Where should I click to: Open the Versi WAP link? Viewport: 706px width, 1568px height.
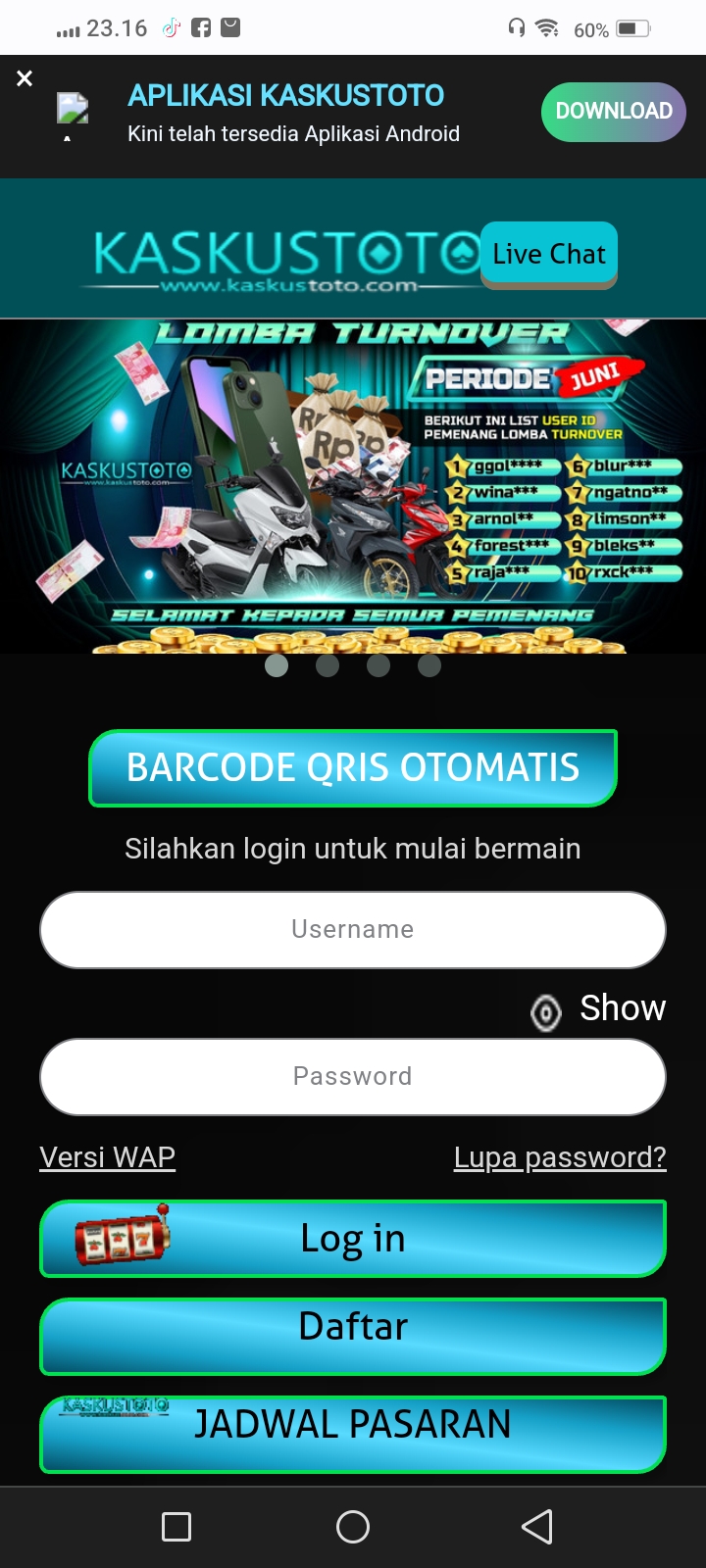tap(108, 1157)
